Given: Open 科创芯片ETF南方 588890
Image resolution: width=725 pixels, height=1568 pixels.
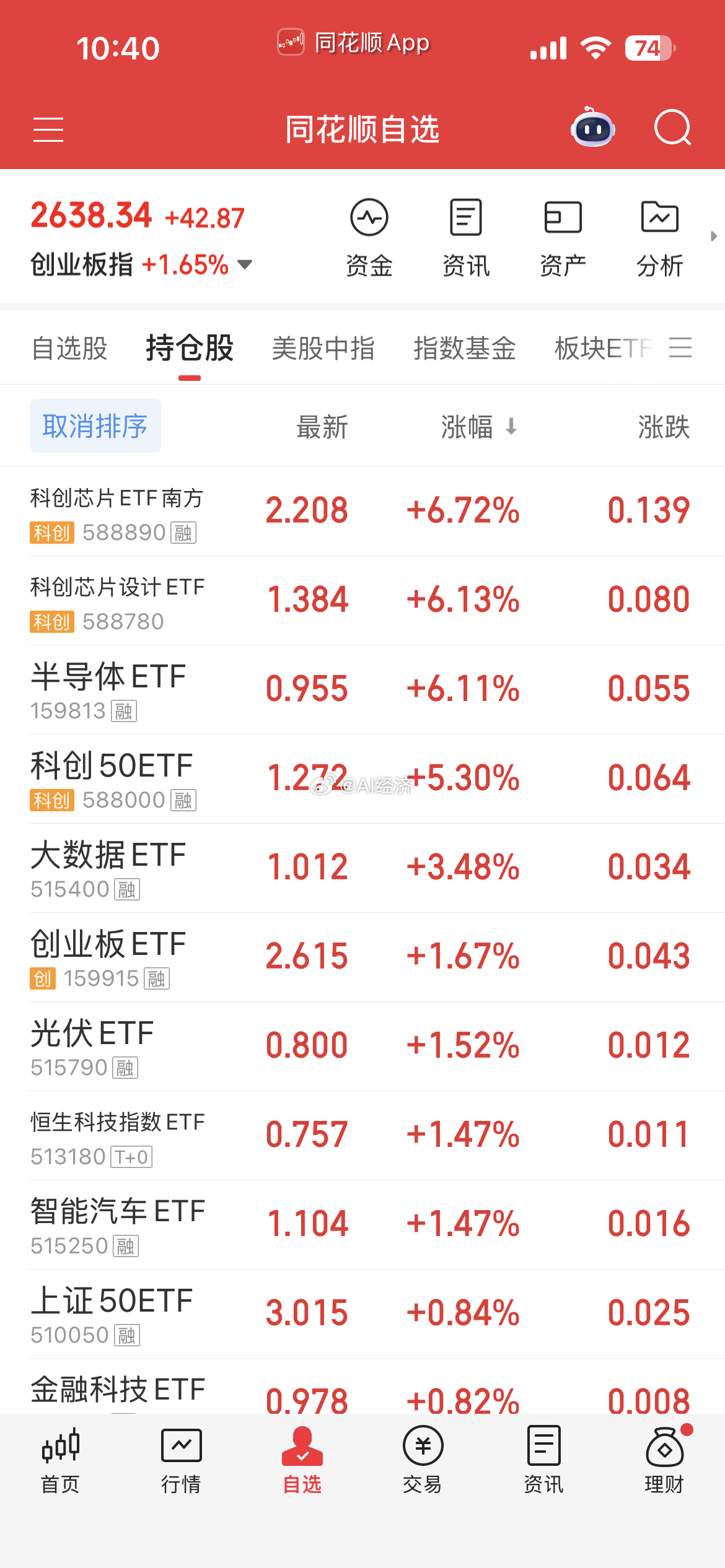Looking at the screenshot, I should pyautogui.click(x=362, y=512).
